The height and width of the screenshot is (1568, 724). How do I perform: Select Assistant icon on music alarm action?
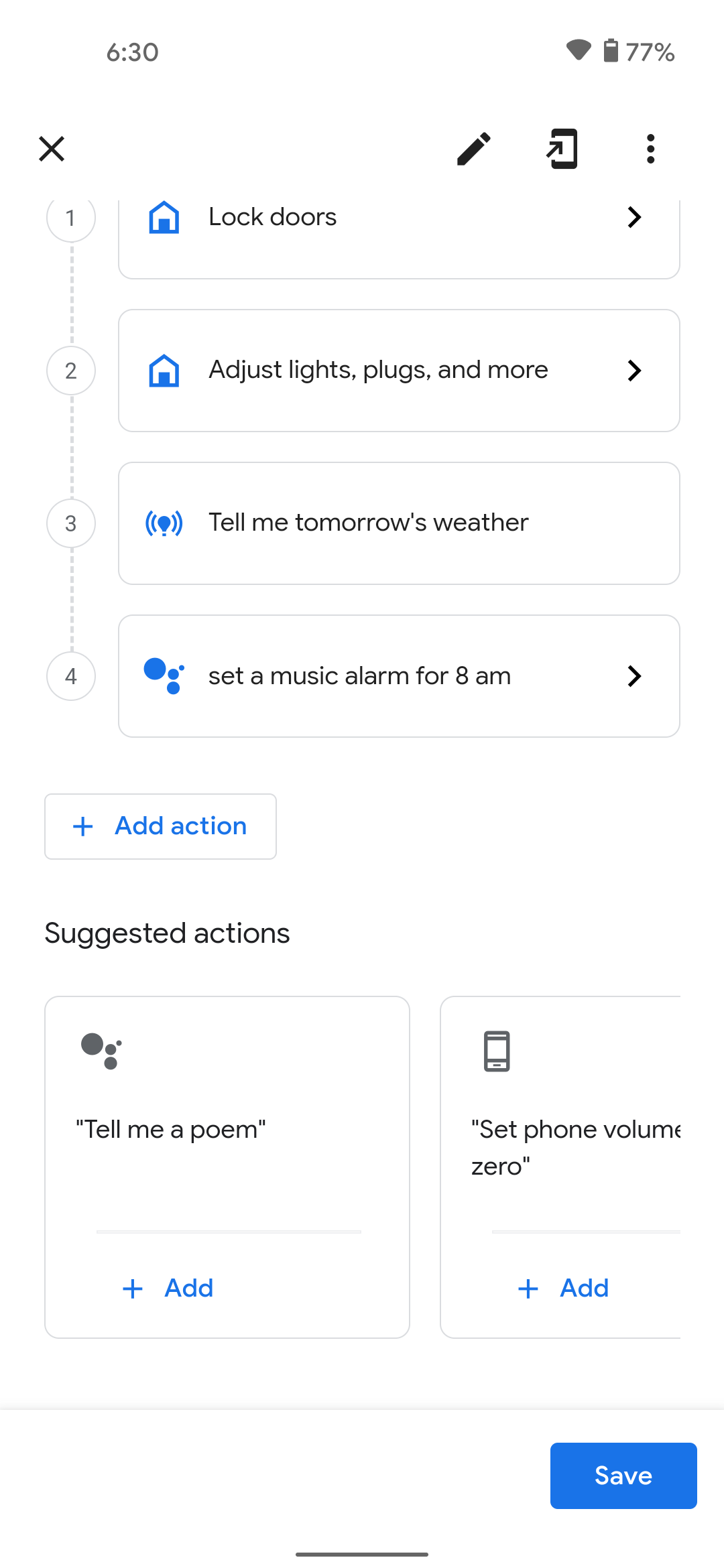point(164,675)
